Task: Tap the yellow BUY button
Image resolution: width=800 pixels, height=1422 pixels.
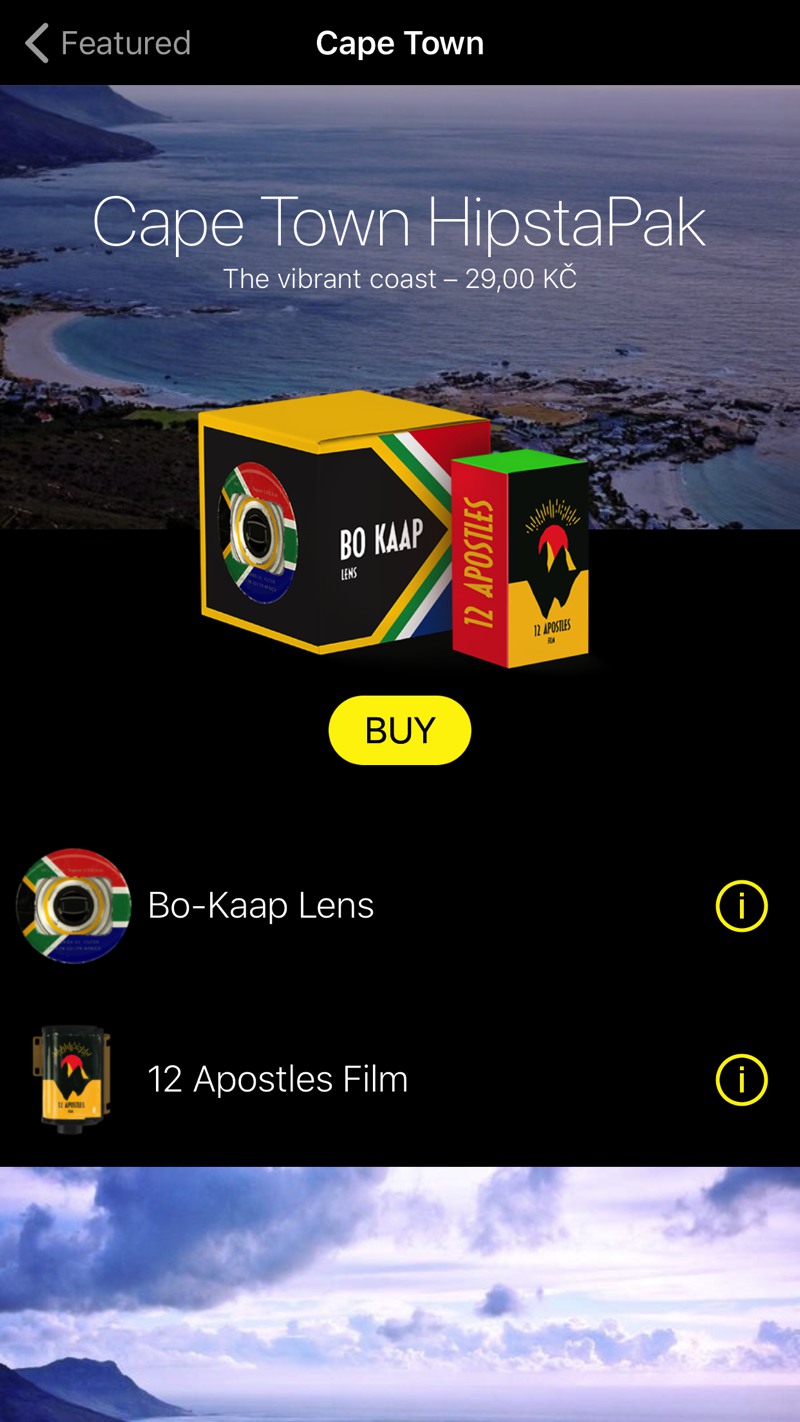Action: [x=400, y=730]
